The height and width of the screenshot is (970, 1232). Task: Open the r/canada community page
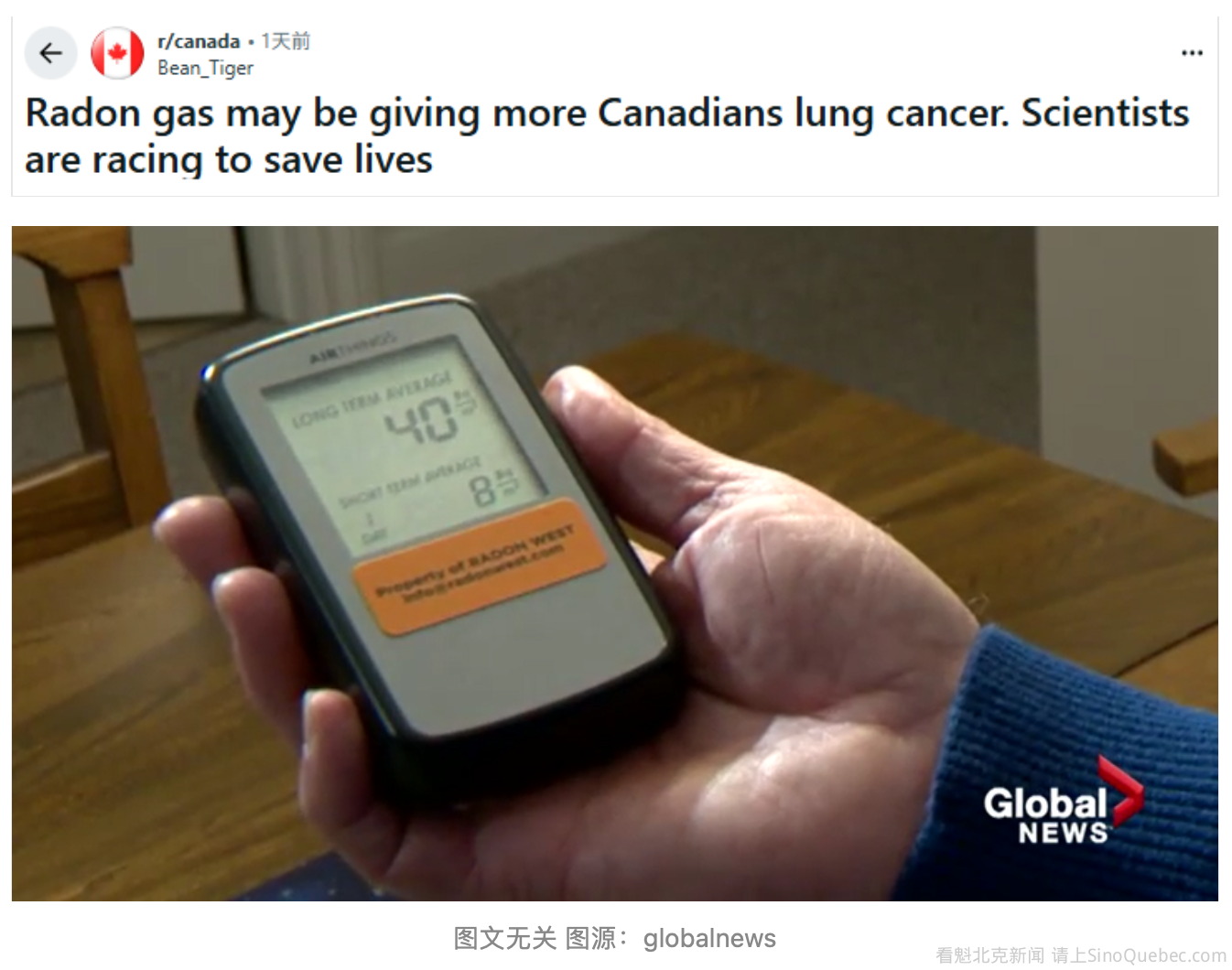point(199,41)
